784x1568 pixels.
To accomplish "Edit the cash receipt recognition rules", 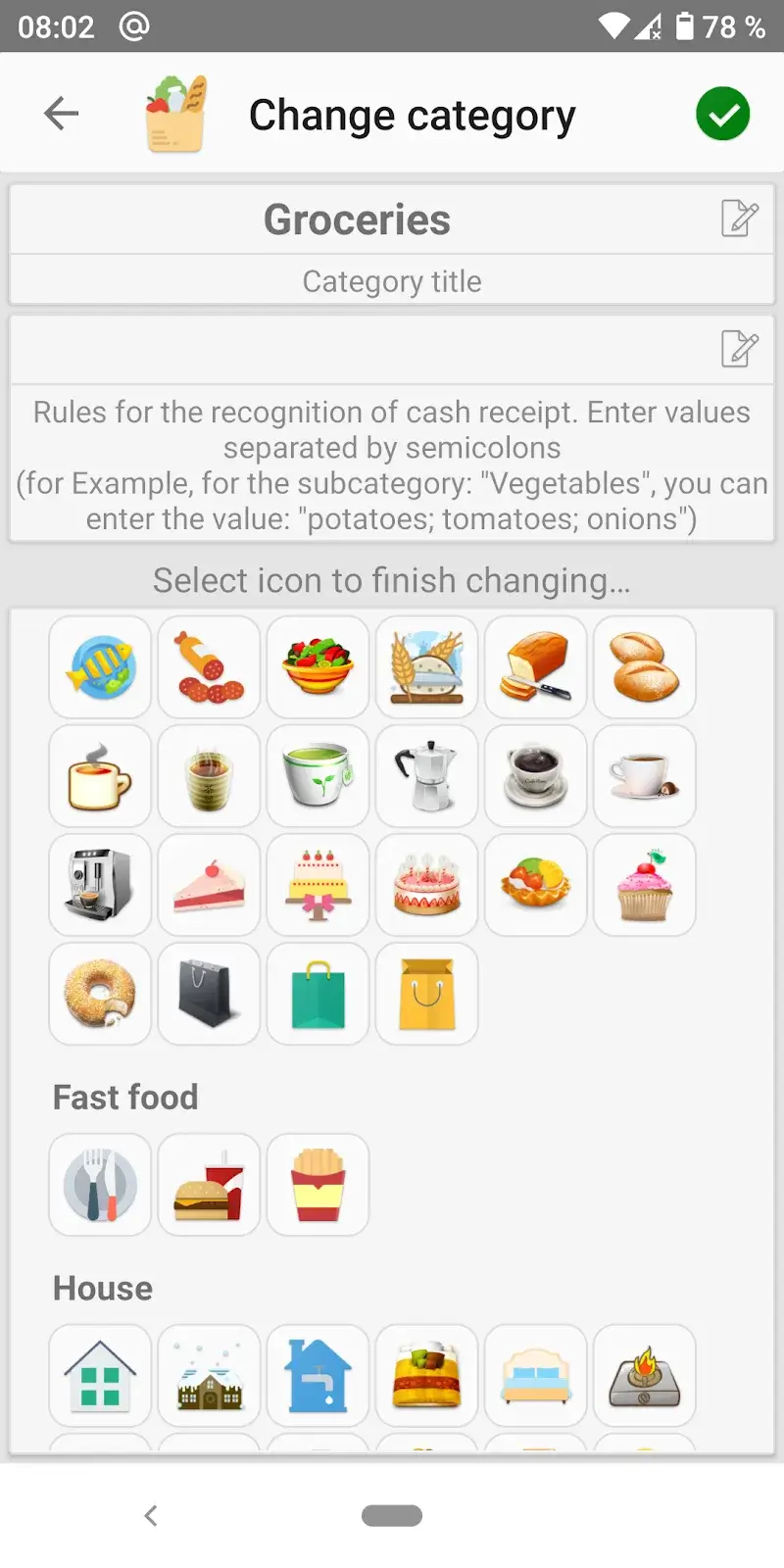I will (x=739, y=348).
